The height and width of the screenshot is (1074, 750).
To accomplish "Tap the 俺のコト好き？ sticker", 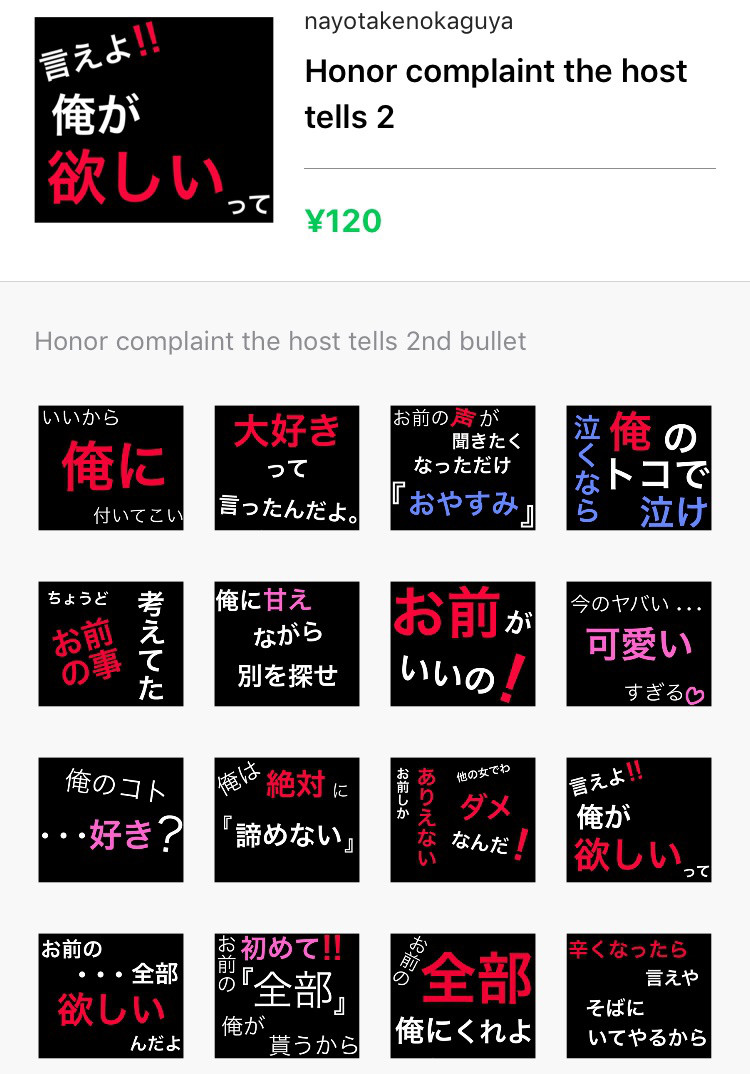I will pos(111,820).
